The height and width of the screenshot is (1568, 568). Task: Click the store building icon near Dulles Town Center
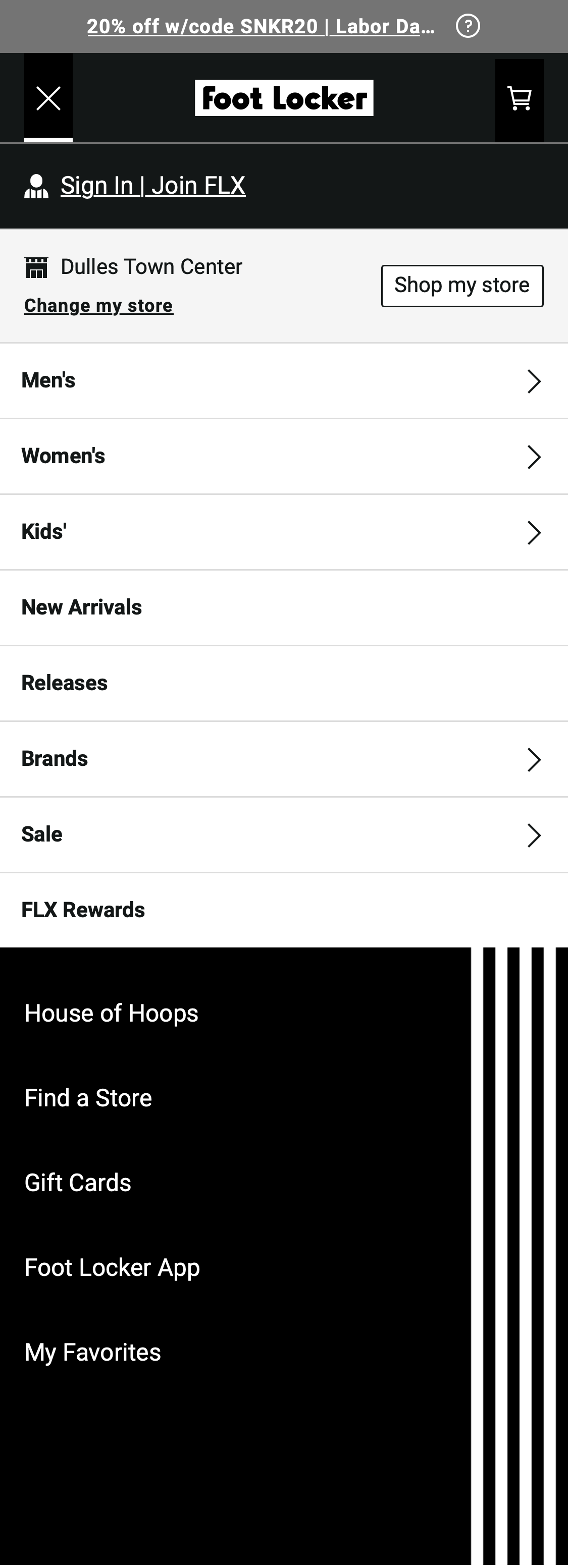pos(36,266)
